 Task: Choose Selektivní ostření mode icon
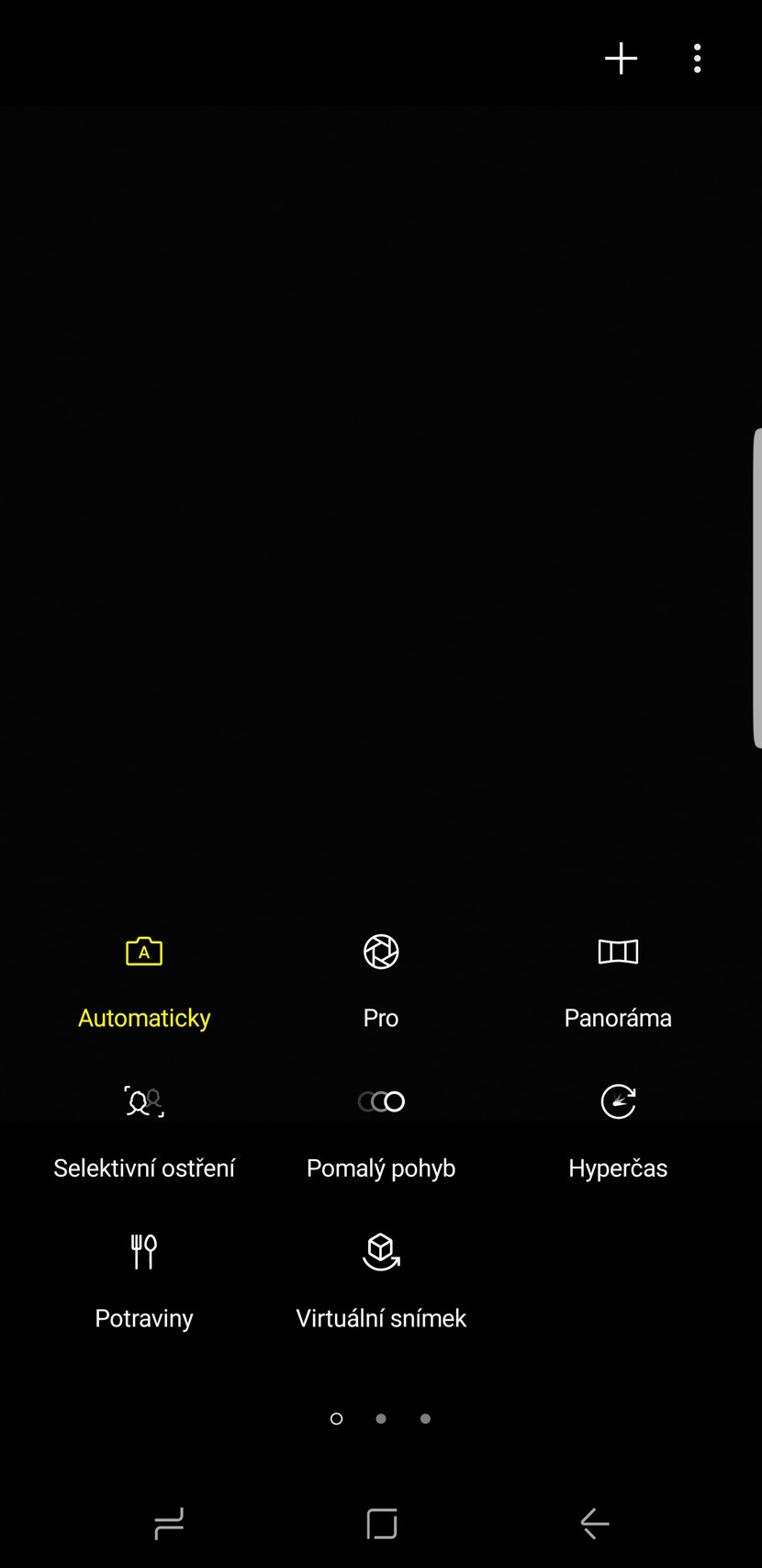click(x=143, y=1101)
